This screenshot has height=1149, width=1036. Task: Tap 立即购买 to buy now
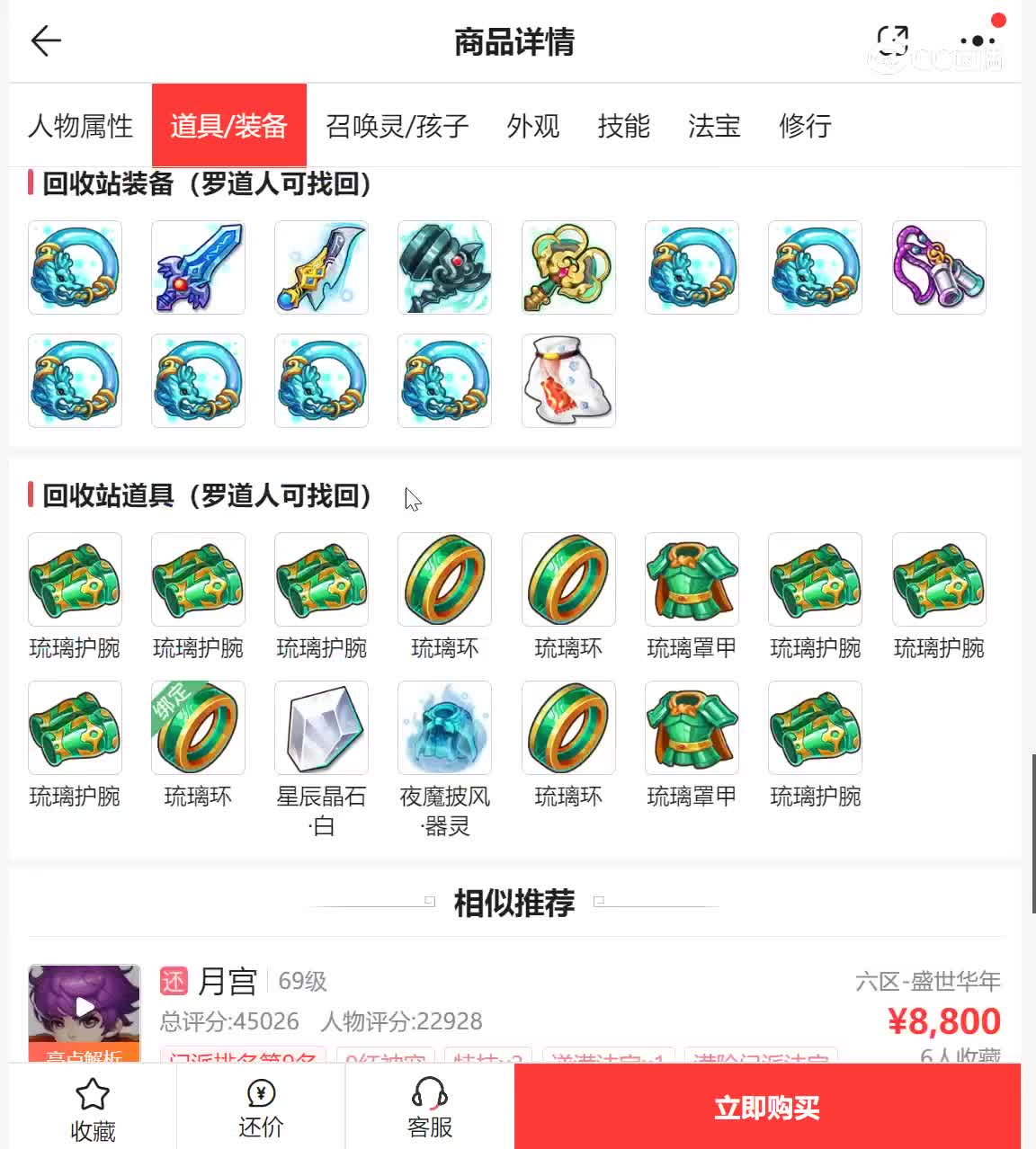[767, 1108]
